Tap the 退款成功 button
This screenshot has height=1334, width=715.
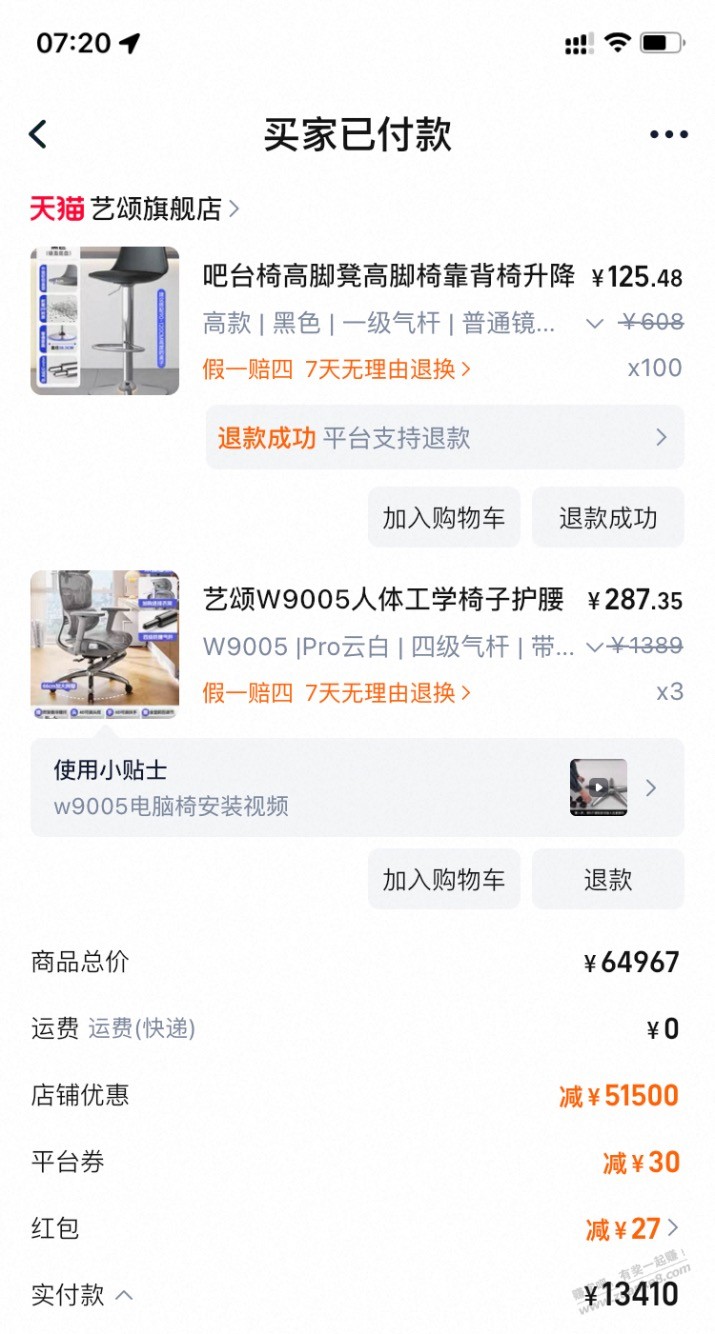coord(607,517)
